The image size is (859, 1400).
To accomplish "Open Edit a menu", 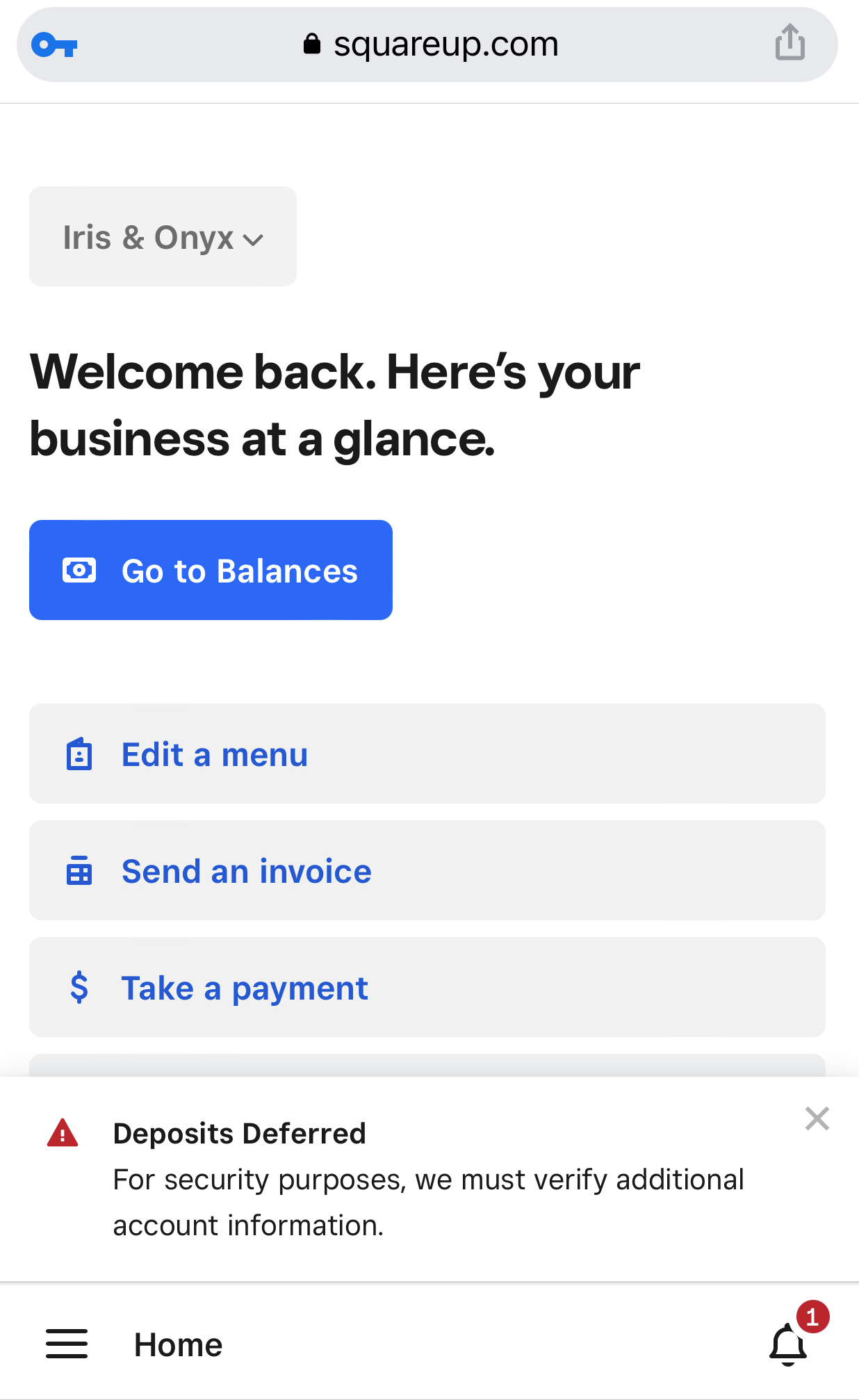I will tap(427, 754).
